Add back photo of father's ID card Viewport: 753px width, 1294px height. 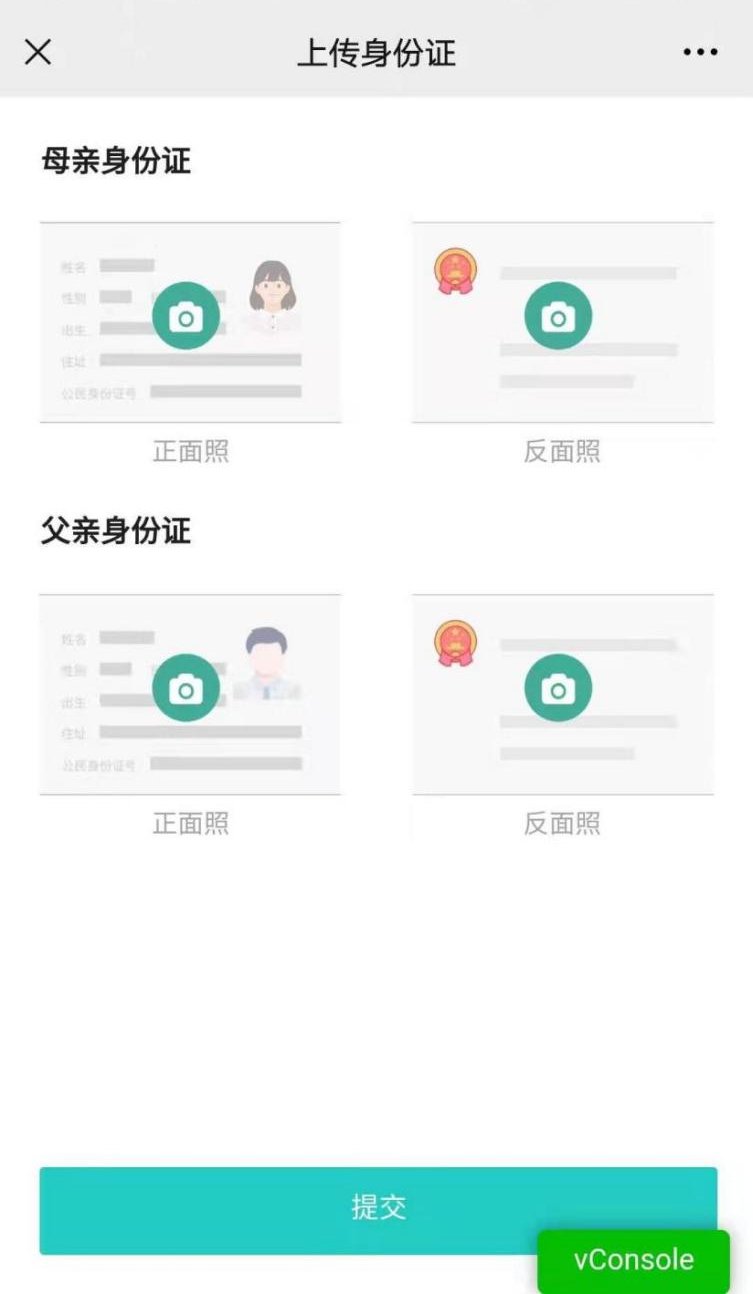(558, 688)
